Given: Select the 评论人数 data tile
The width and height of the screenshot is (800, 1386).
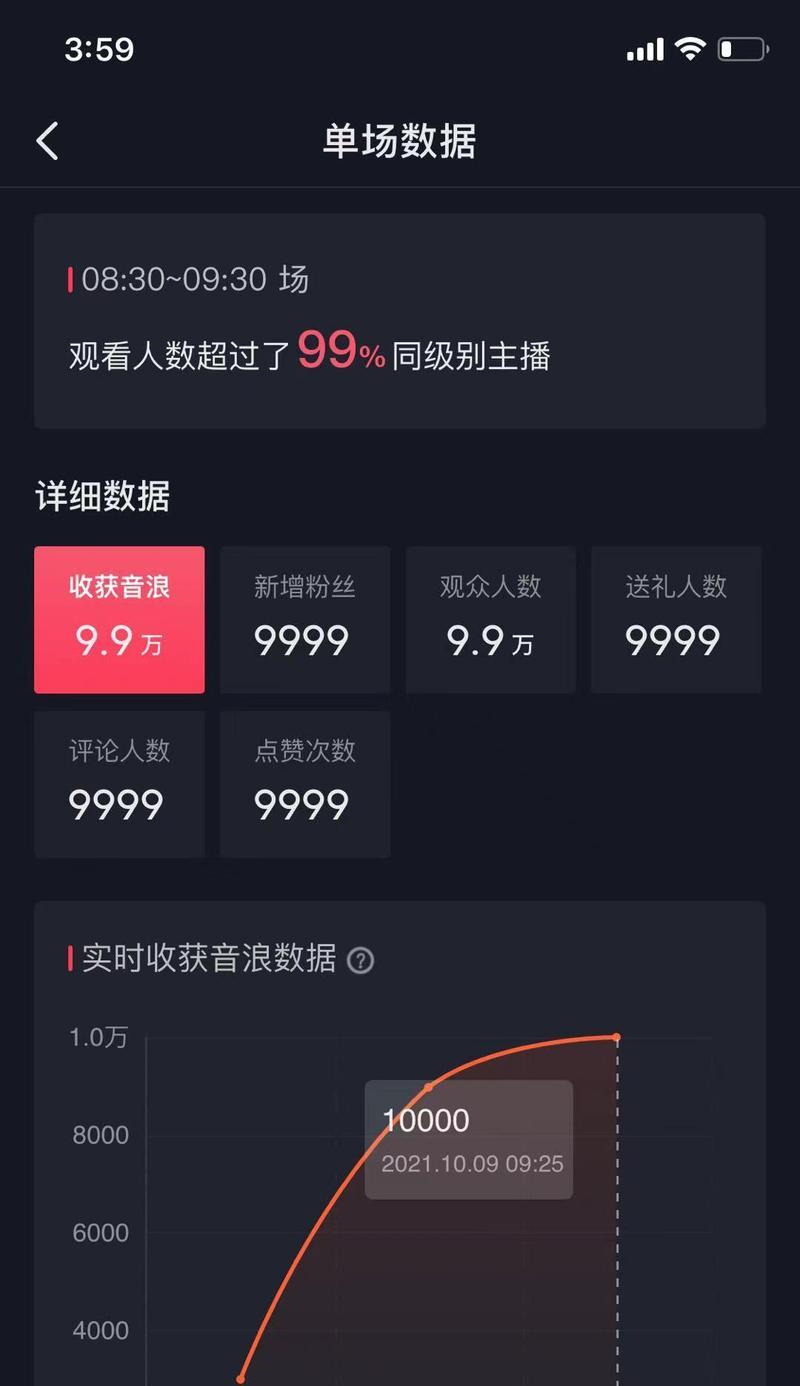Looking at the screenshot, I should (119, 783).
